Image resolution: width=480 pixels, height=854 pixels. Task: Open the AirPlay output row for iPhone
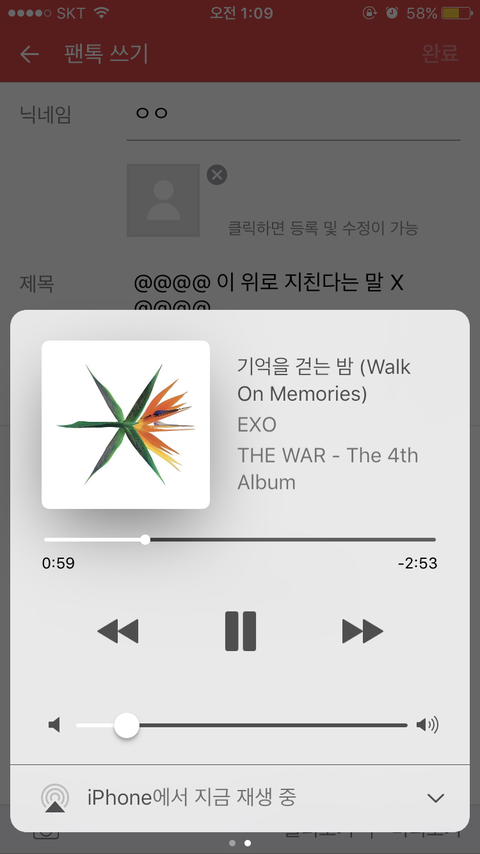click(x=240, y=798)
